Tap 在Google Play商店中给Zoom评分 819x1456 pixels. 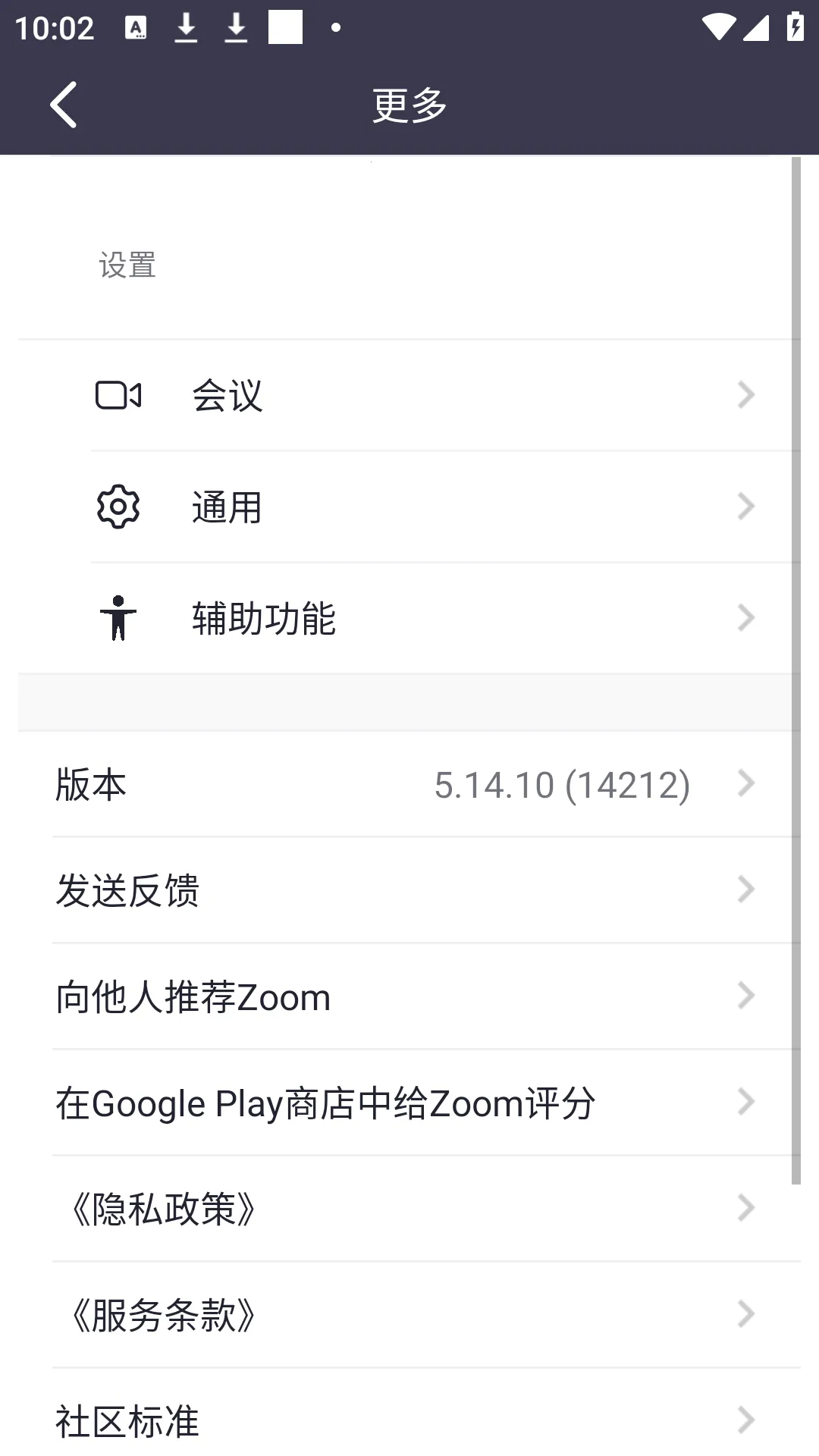[409, 1103]
